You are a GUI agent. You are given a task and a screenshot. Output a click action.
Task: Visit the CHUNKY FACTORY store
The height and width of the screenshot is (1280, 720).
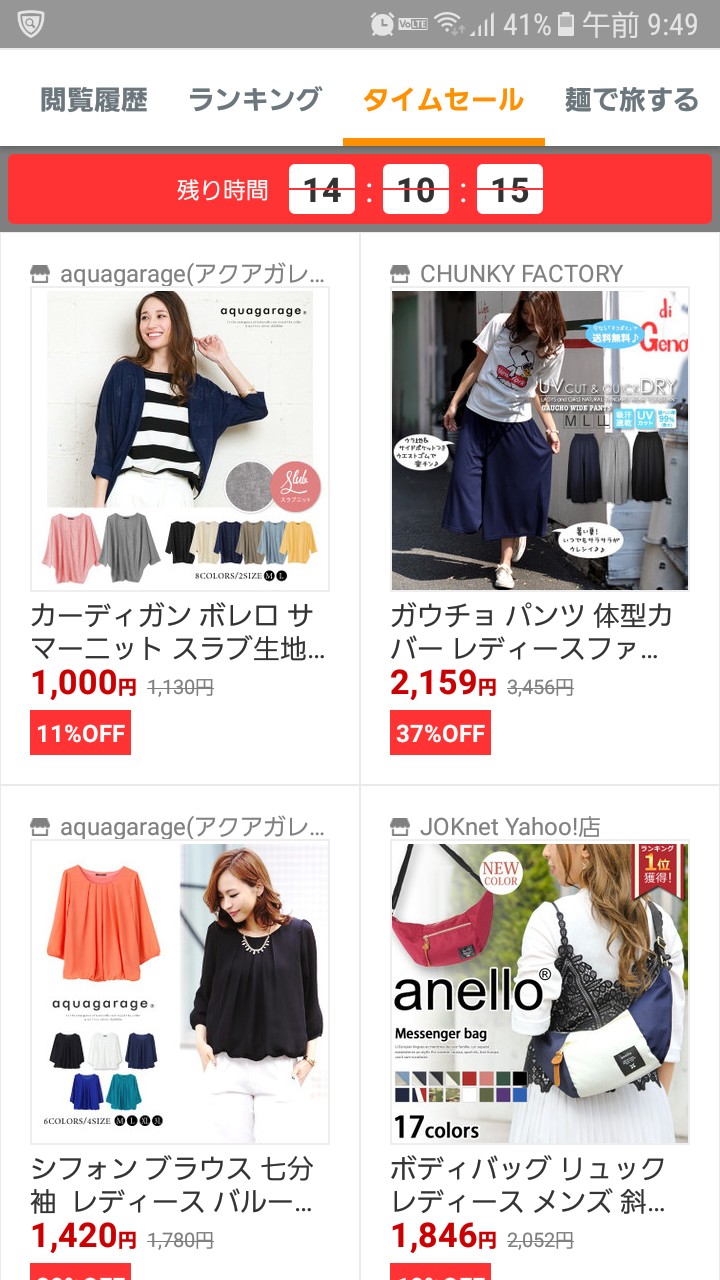[x=520, y=273]
